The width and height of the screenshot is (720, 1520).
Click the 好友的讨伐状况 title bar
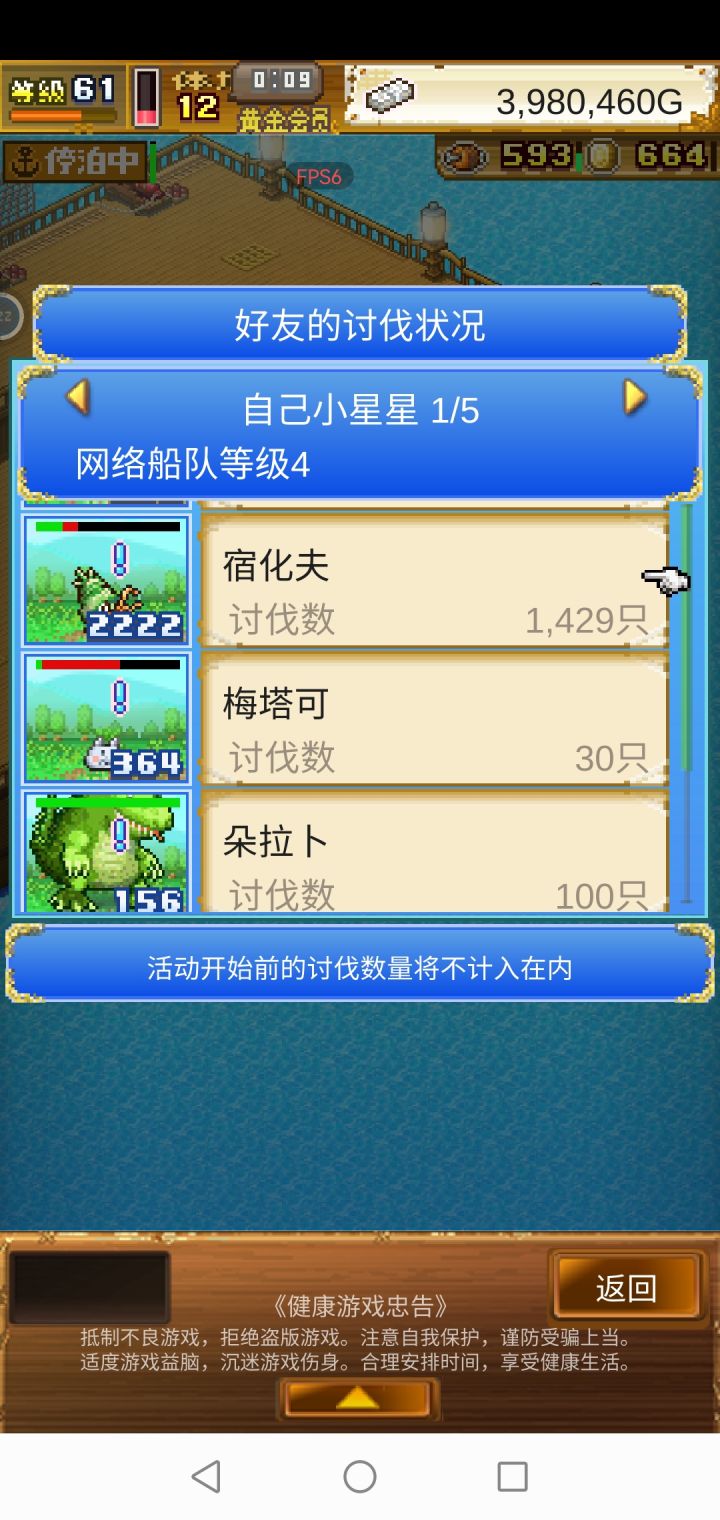(x=360, y=323)
